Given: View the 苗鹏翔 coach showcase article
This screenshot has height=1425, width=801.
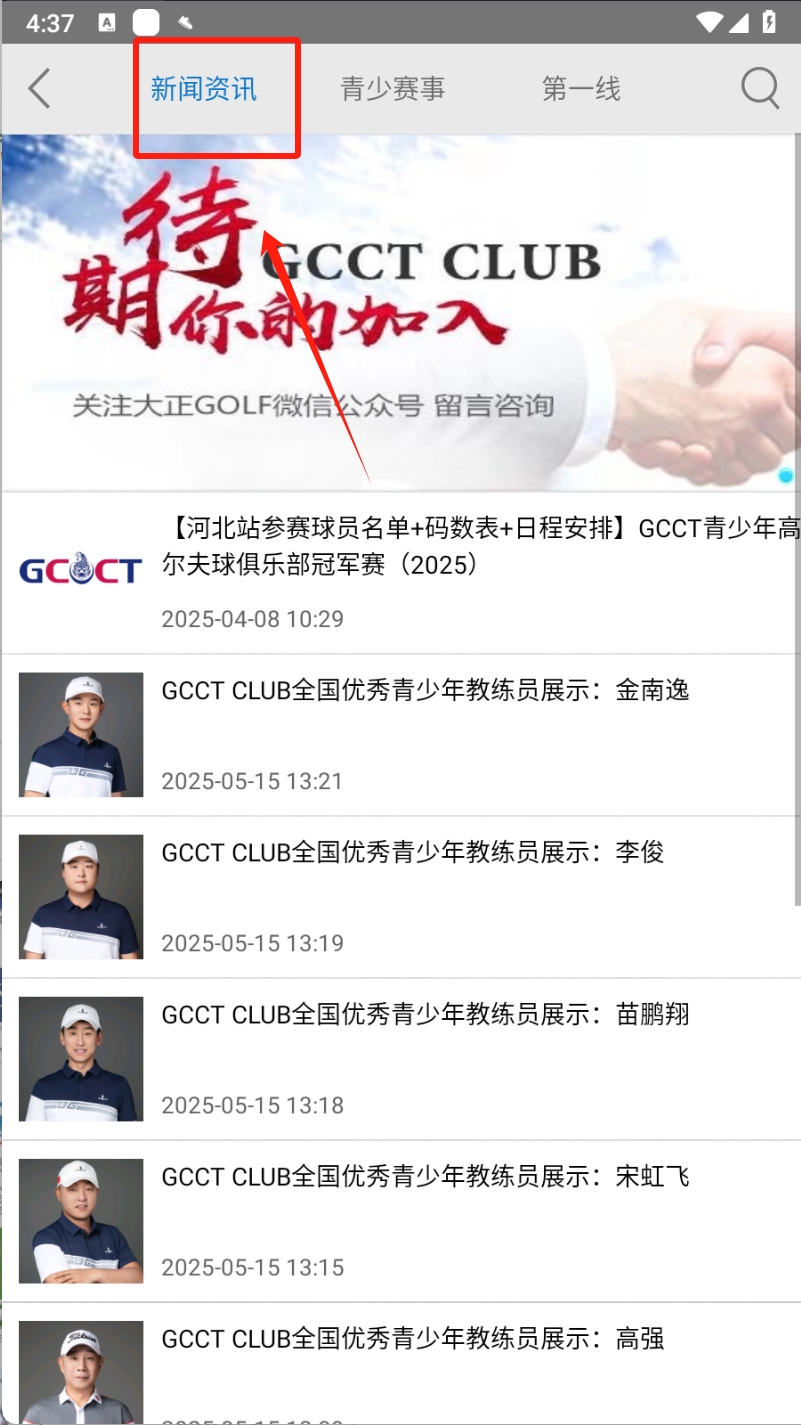Looking at the screenshot, I should point(425,1014).
